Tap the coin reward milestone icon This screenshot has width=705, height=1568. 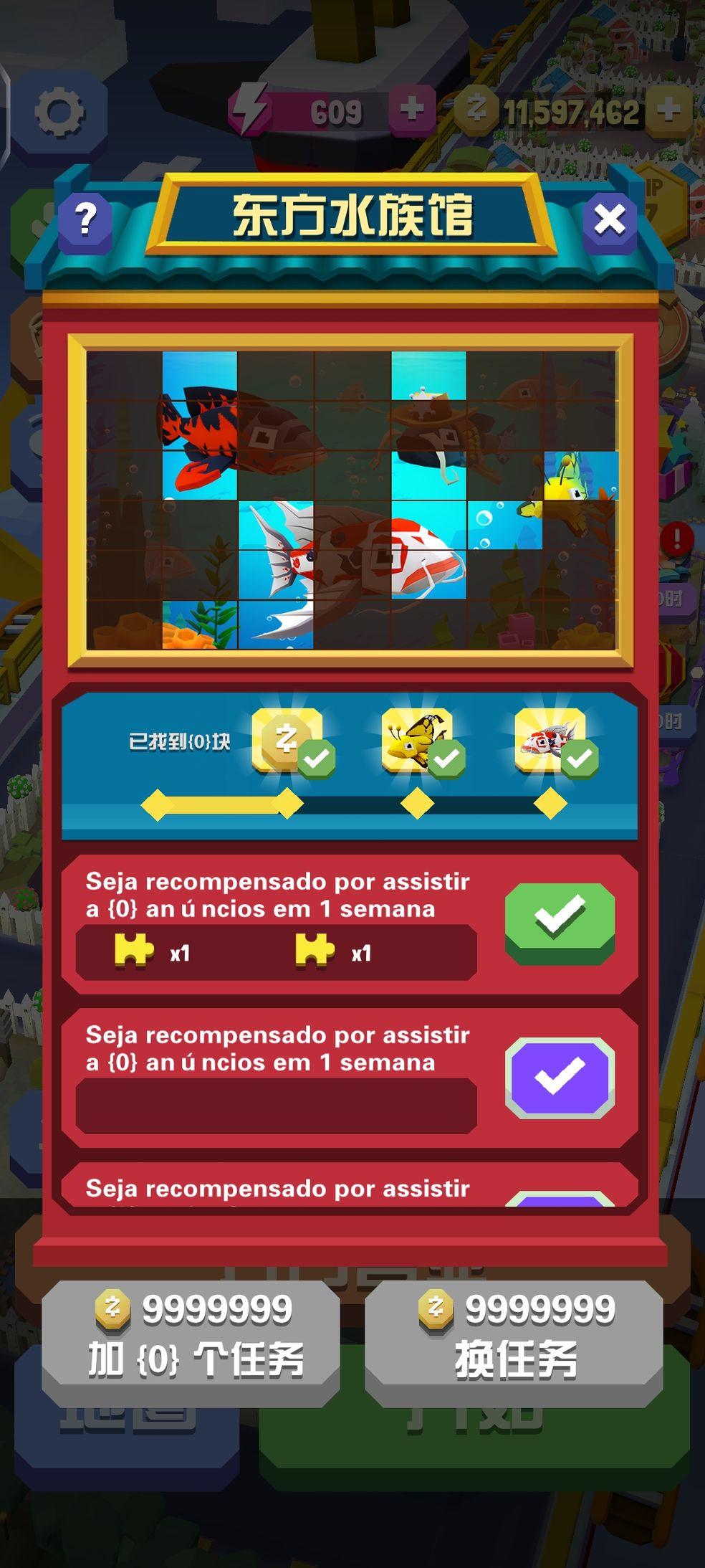pyautogui.click(x=288, y=741)
